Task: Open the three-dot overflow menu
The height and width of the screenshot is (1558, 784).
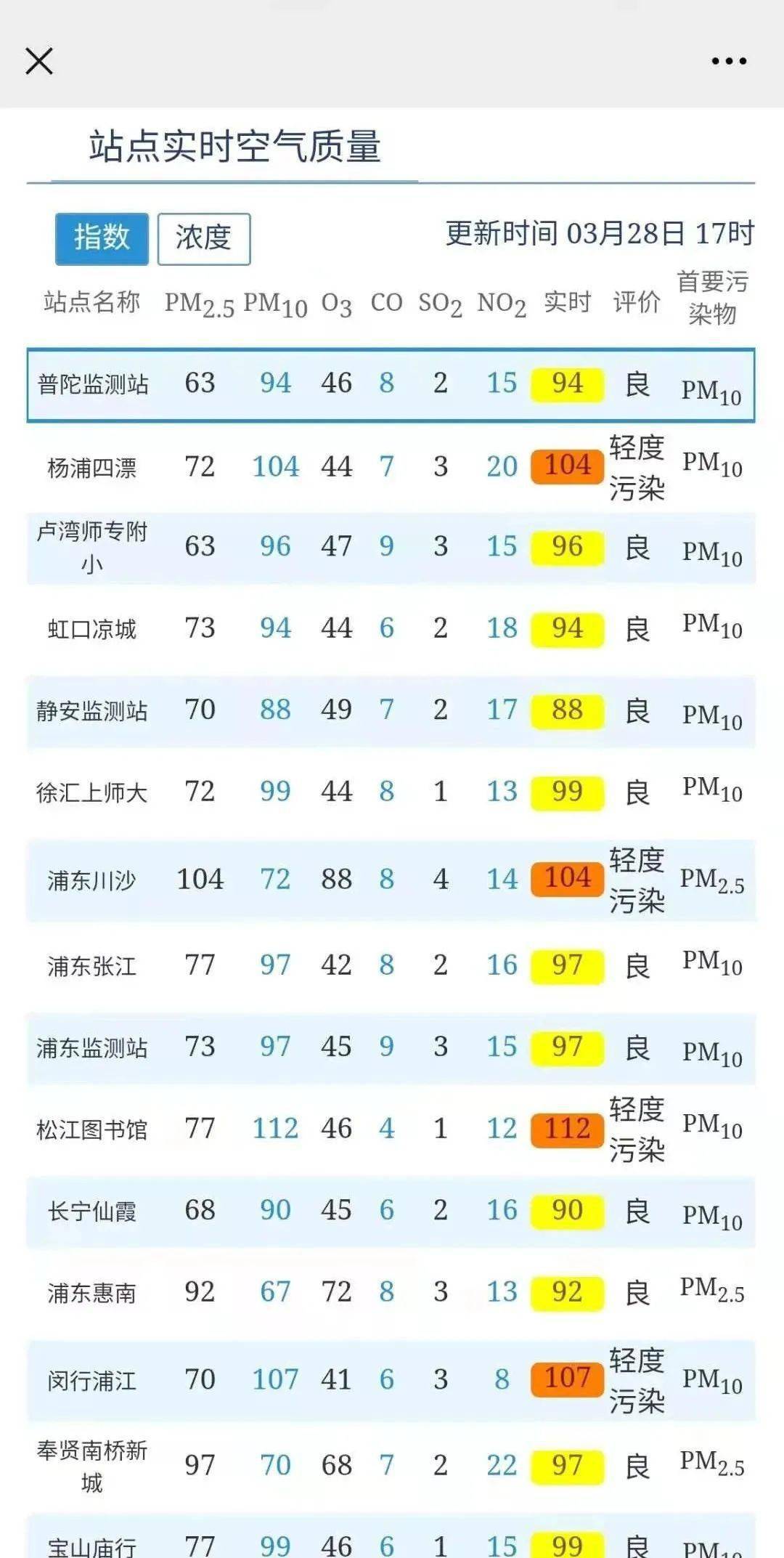Action: click(729, 61)
